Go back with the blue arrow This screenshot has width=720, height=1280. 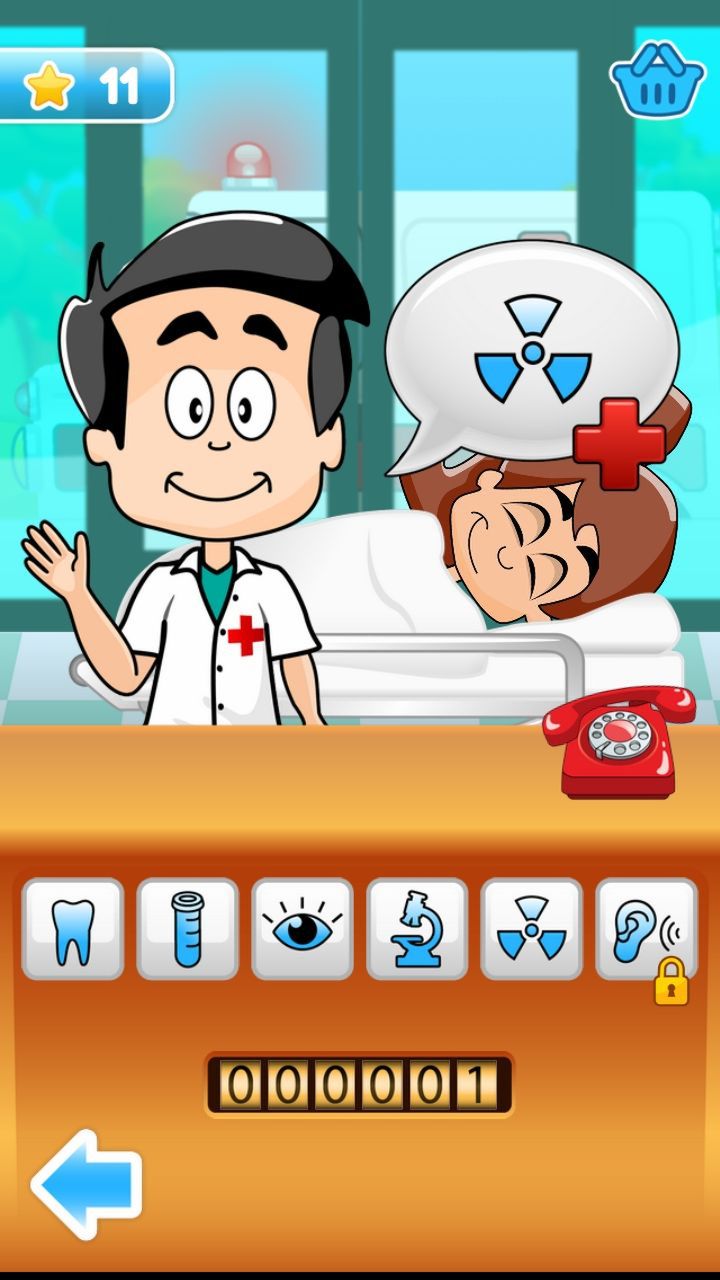click(x=87, y=1185)
